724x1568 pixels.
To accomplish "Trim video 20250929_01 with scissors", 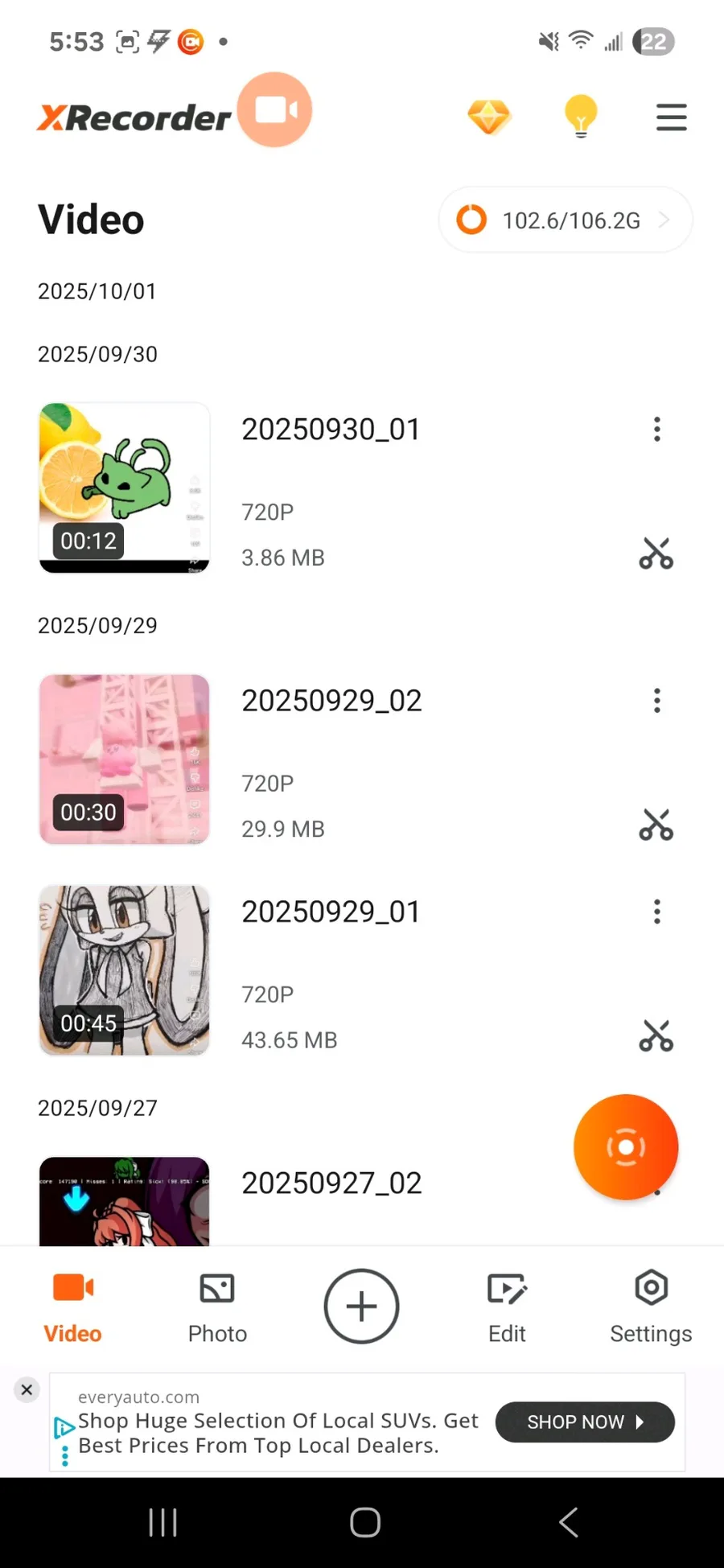I will pyautogui.click(x=656, y=1036).
